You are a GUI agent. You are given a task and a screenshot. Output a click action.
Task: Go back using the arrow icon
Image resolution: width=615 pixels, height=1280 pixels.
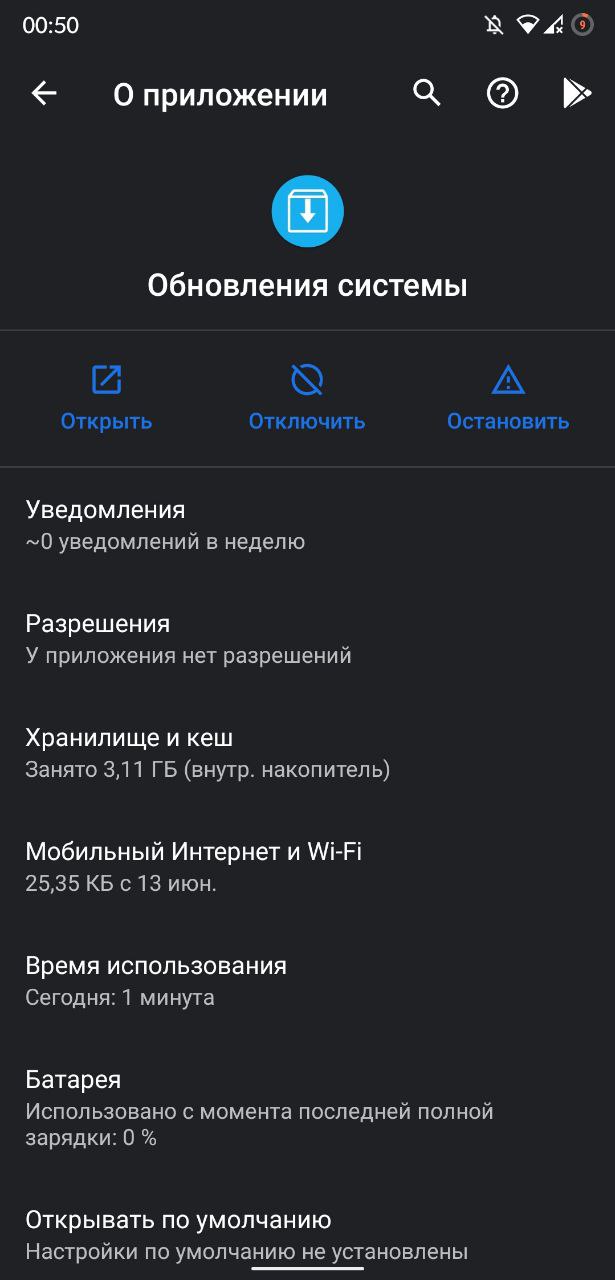click(44, 94)
